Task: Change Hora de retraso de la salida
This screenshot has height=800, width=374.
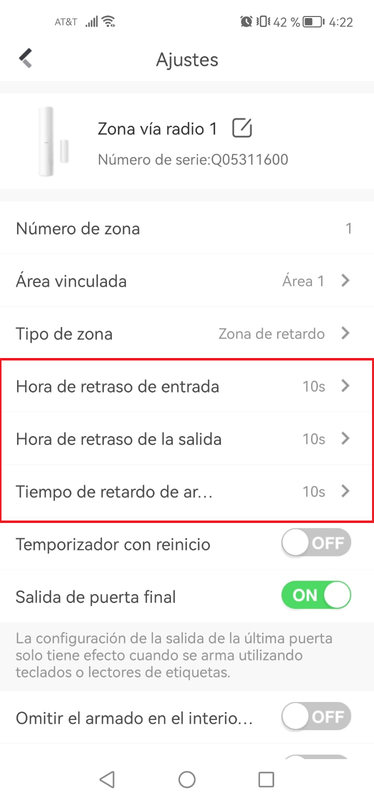Action: tap(187, 439)
